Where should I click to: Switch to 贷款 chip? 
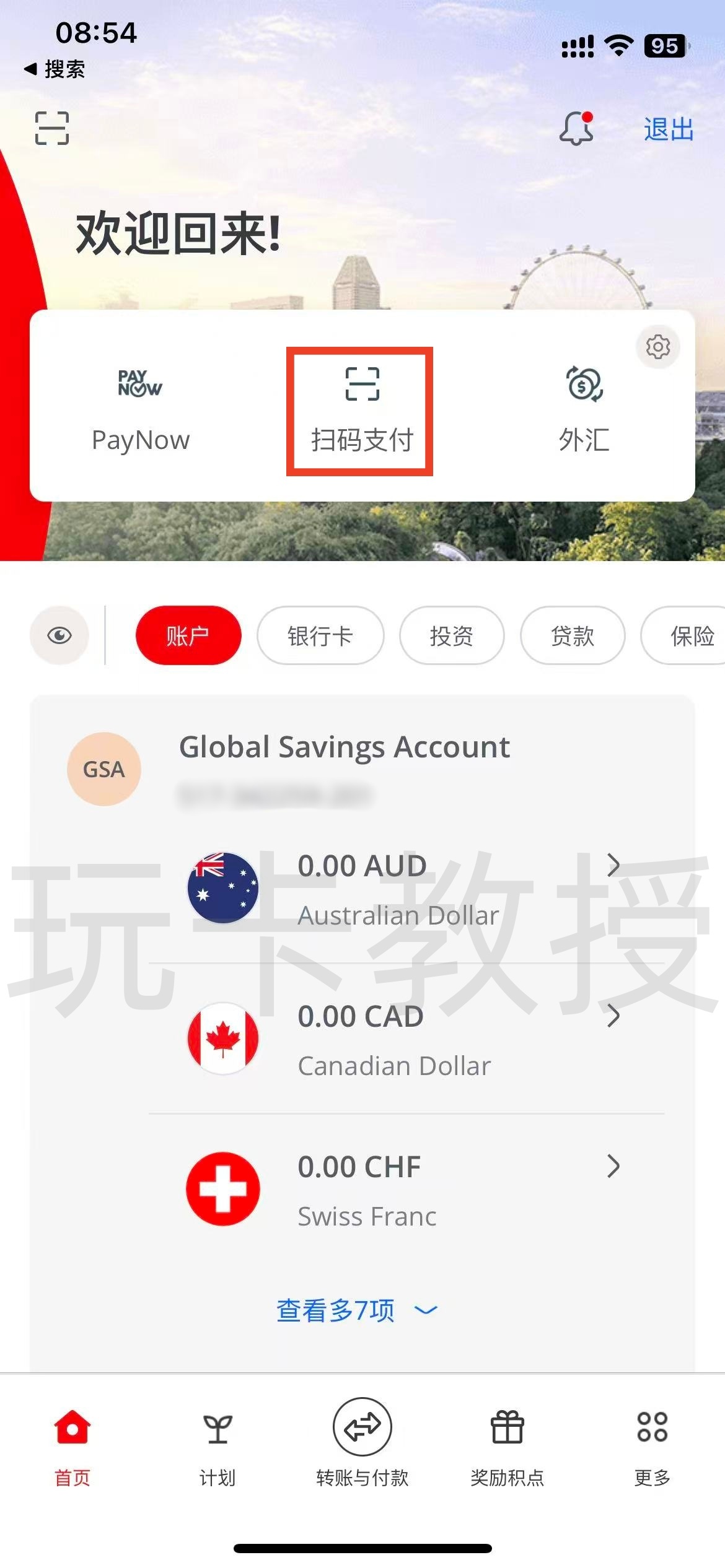pyautogui.click(x=572, y=635)
